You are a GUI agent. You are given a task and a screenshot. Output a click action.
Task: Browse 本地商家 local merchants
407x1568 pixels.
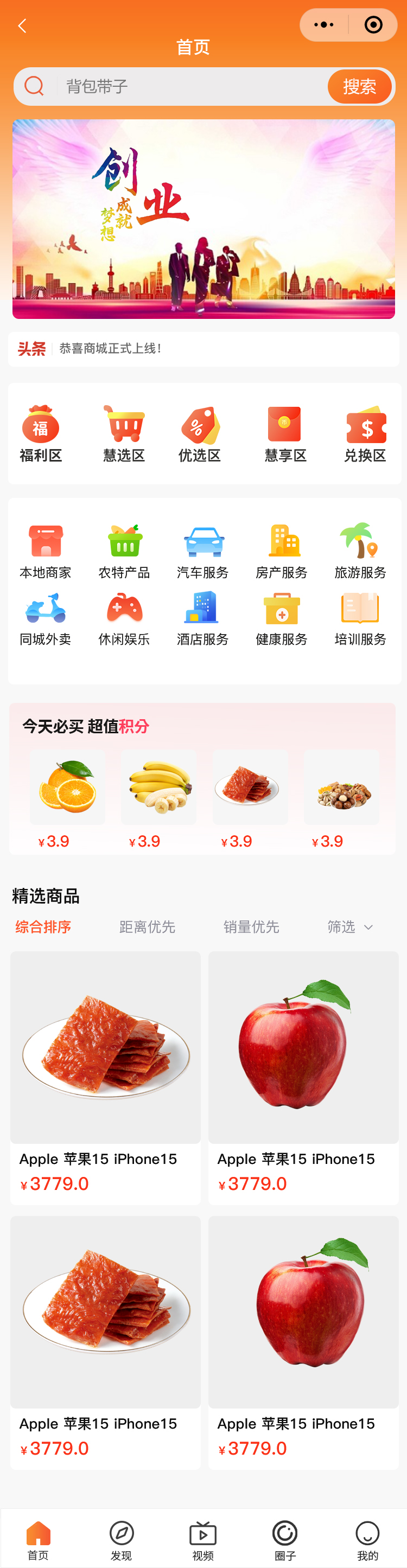pyautogui.click(x=46, y=551)
